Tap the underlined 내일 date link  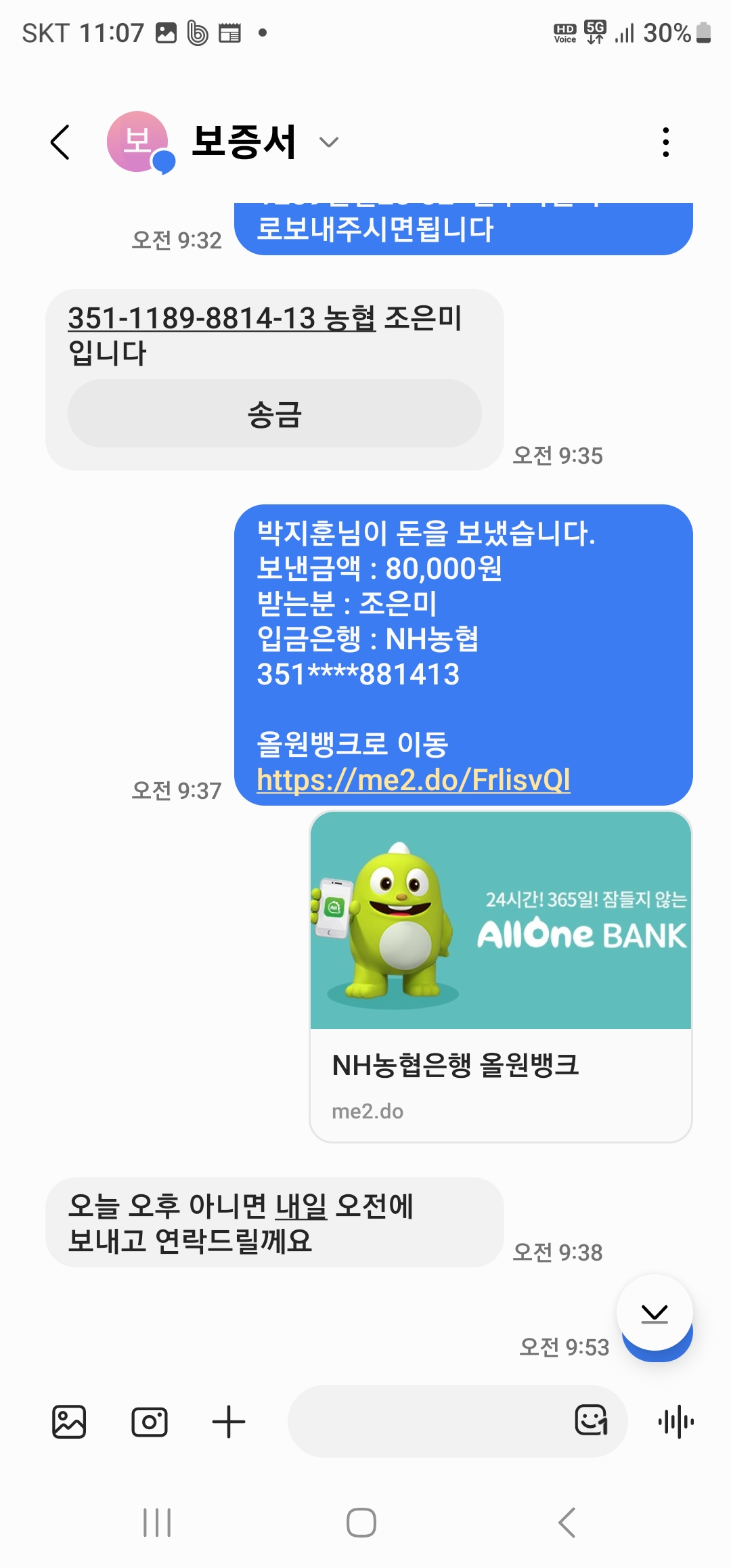(301, 1206)
